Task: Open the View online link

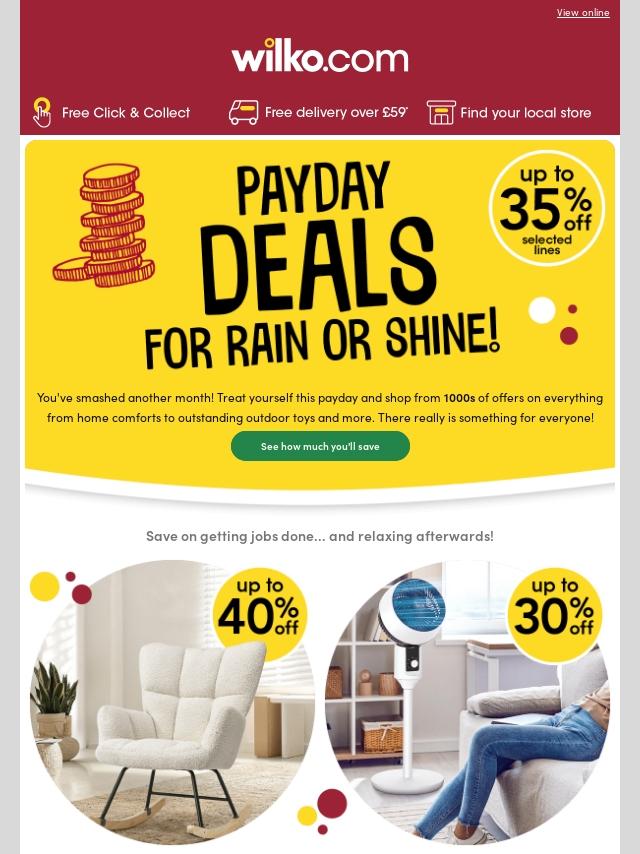Action: (582, 13)
